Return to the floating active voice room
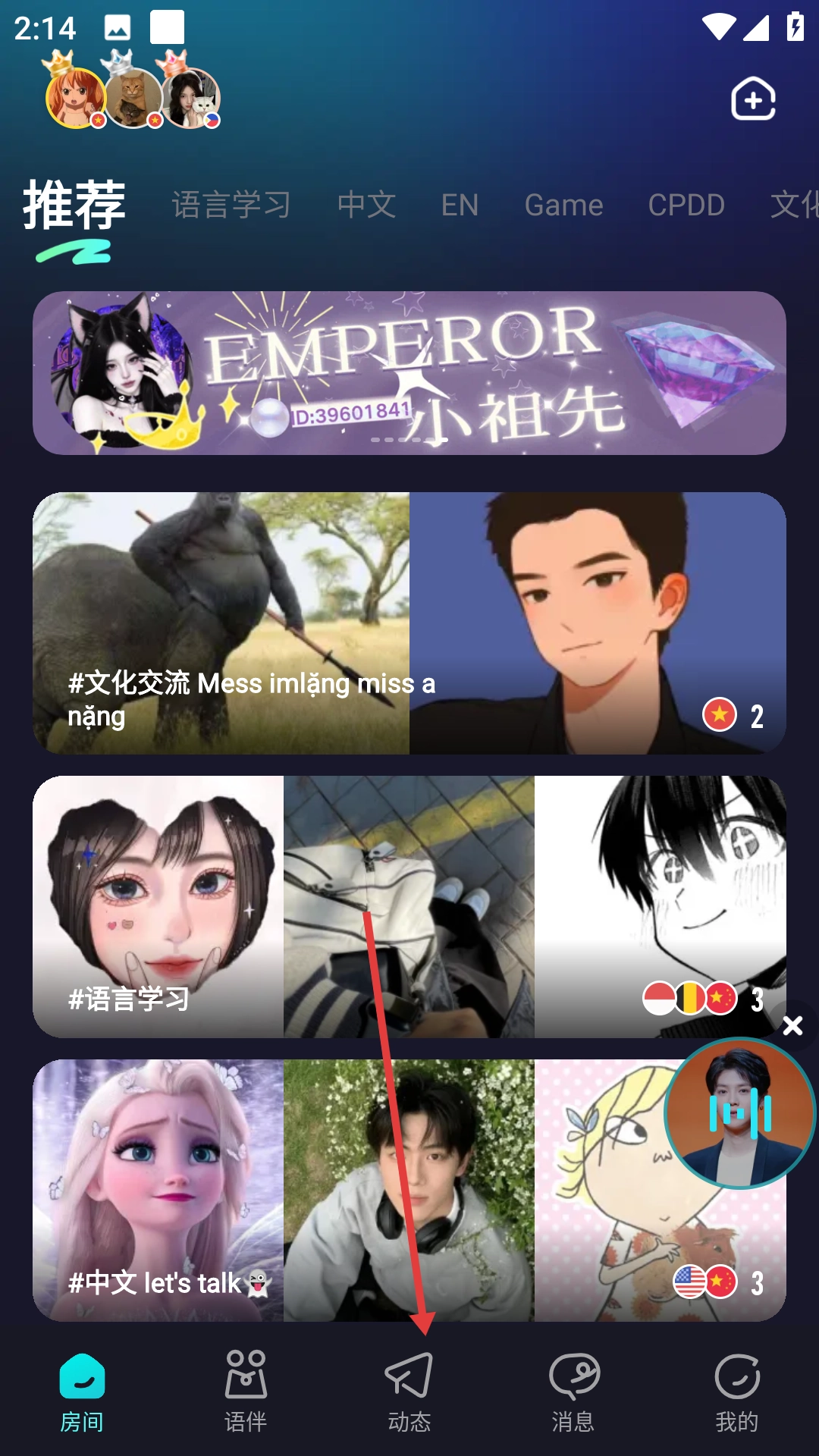Screen dimensions: 819x1456 (x=739, y=1113)
